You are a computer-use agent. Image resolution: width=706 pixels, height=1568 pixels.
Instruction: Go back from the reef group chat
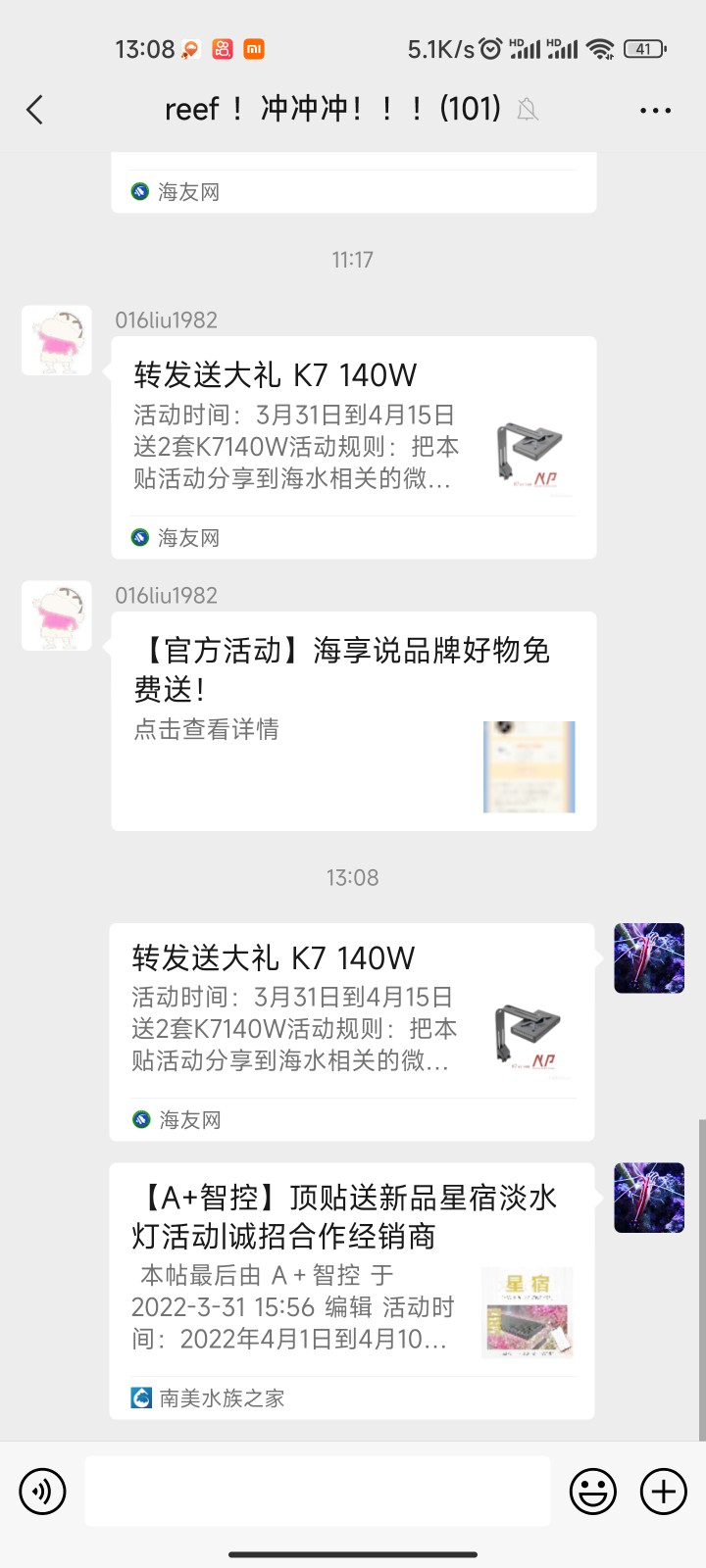(35, 109)
